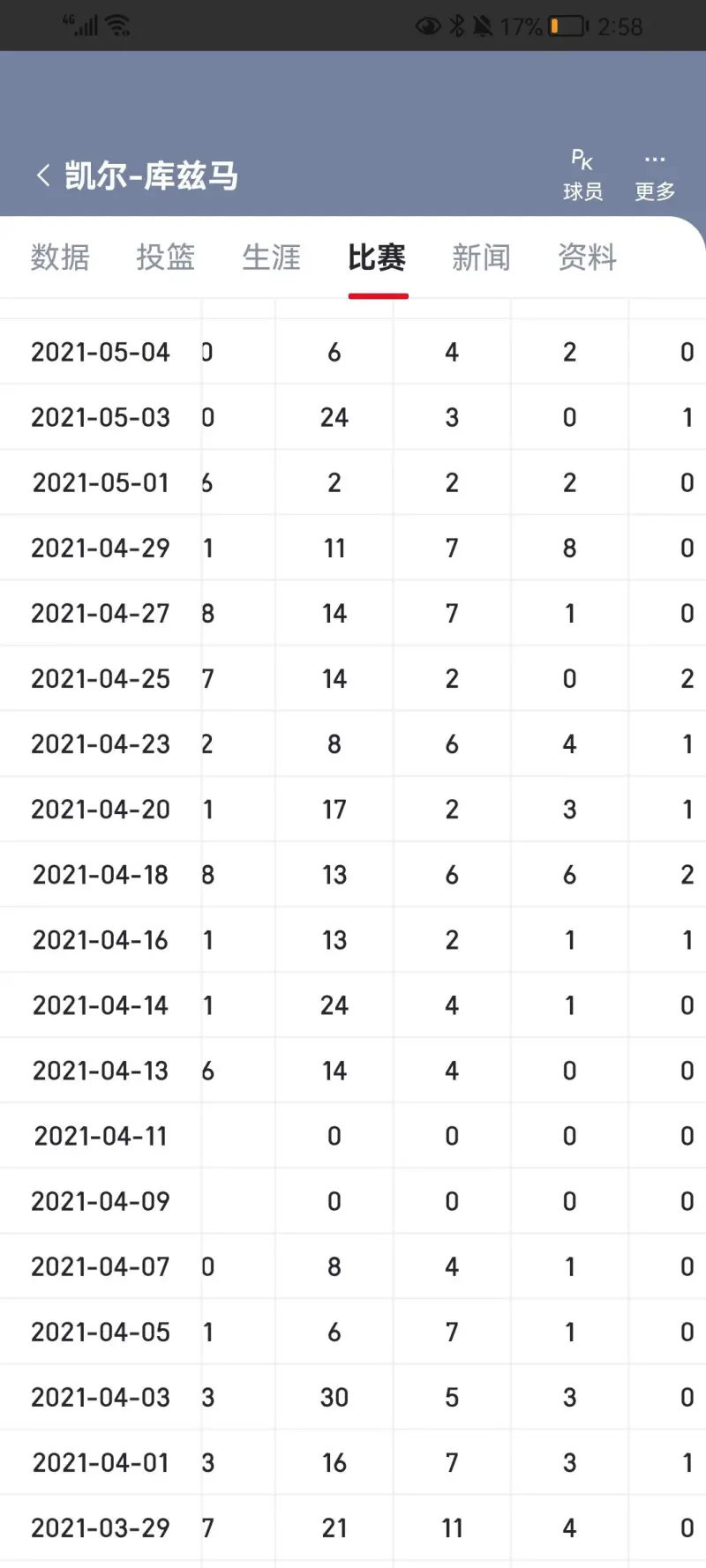
Task: Switch to the 资料 tab
Action: pos(588,258)
